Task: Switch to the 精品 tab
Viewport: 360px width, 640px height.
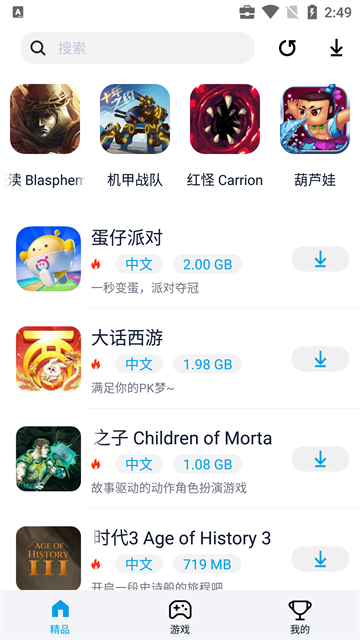Action: click(60, 616)
